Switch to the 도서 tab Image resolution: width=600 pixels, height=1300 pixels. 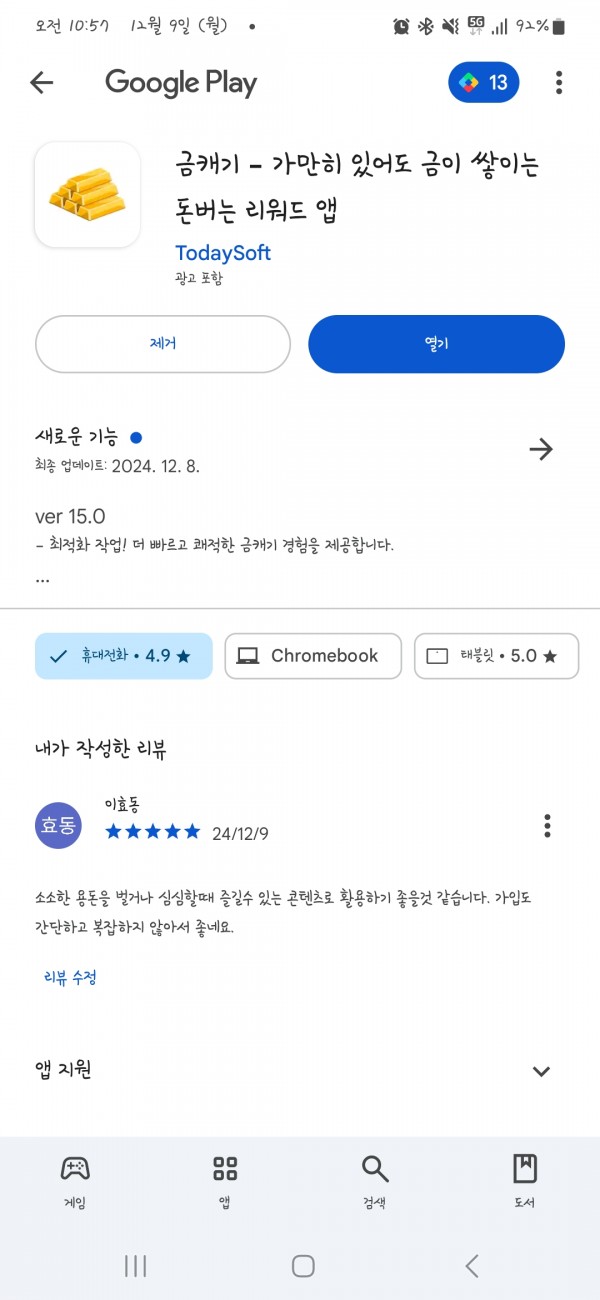click(524, 1182)
